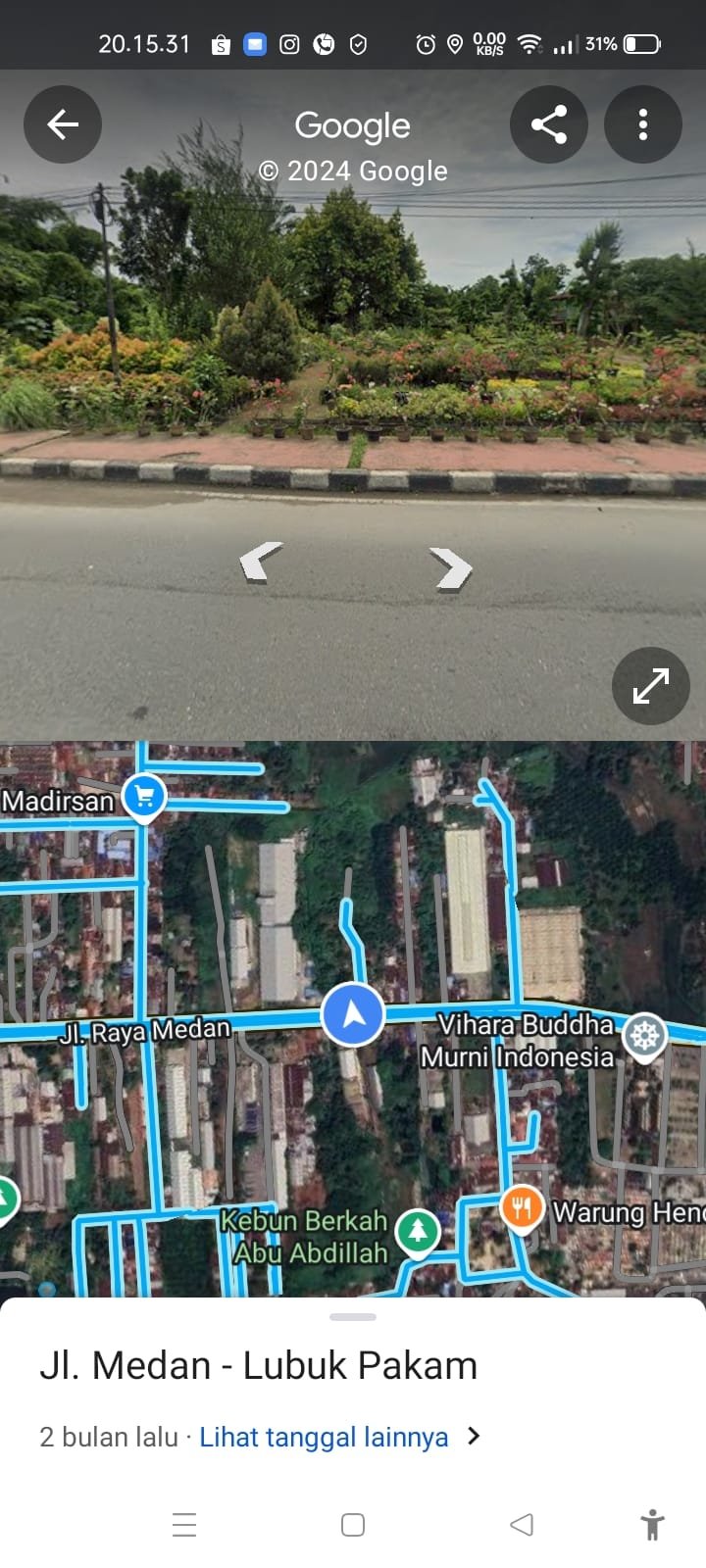Open recent apps from navigation bar
Screen dimensions: 706x1568
[x=184, y=1525]
